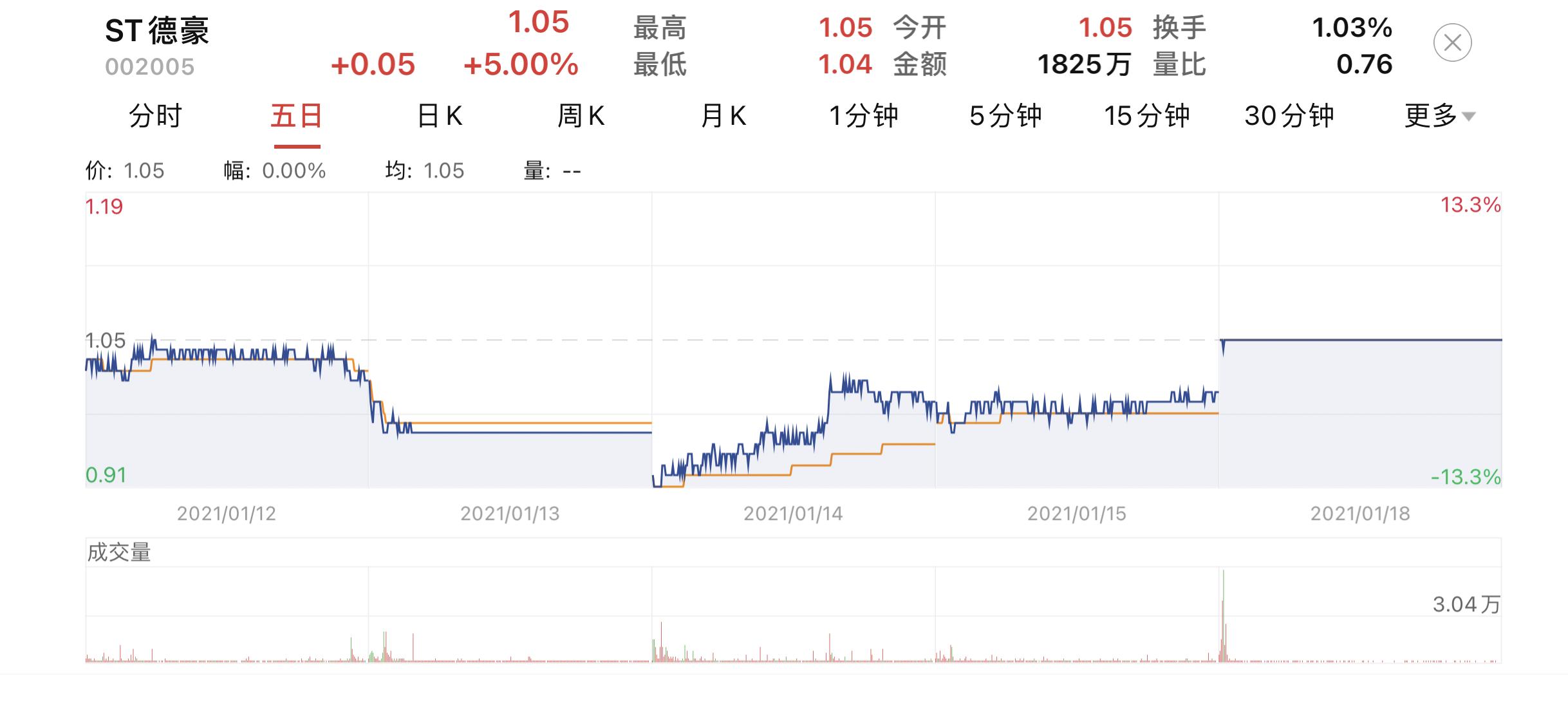
Task: Select the 15分钟 interval tab
Action: tap(1146, 116)
